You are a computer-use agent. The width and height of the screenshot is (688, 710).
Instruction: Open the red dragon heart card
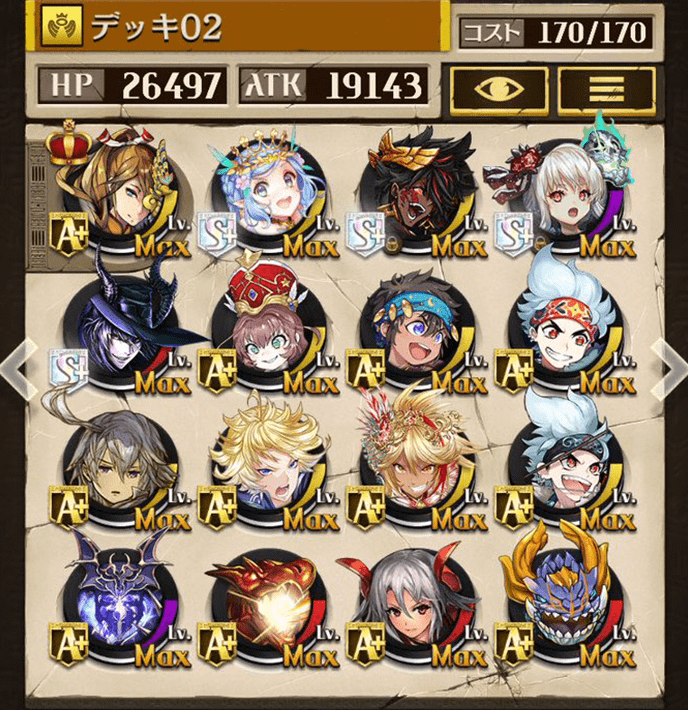(267, 598)
